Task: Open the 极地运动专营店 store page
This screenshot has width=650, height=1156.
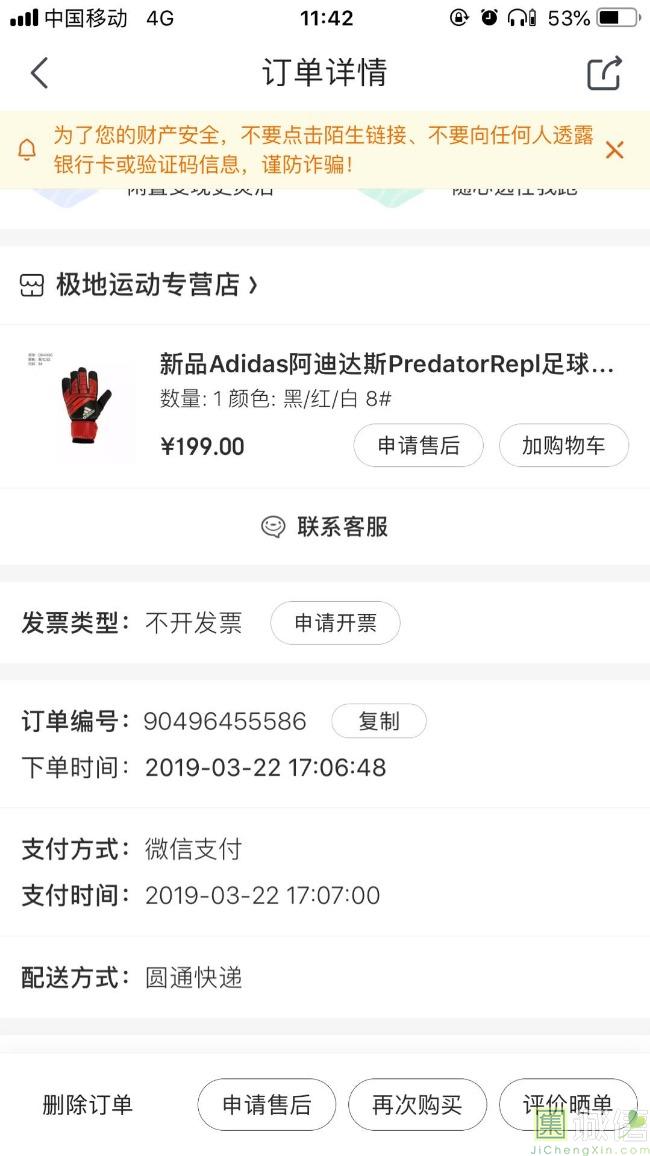Action: coord(148,285)
